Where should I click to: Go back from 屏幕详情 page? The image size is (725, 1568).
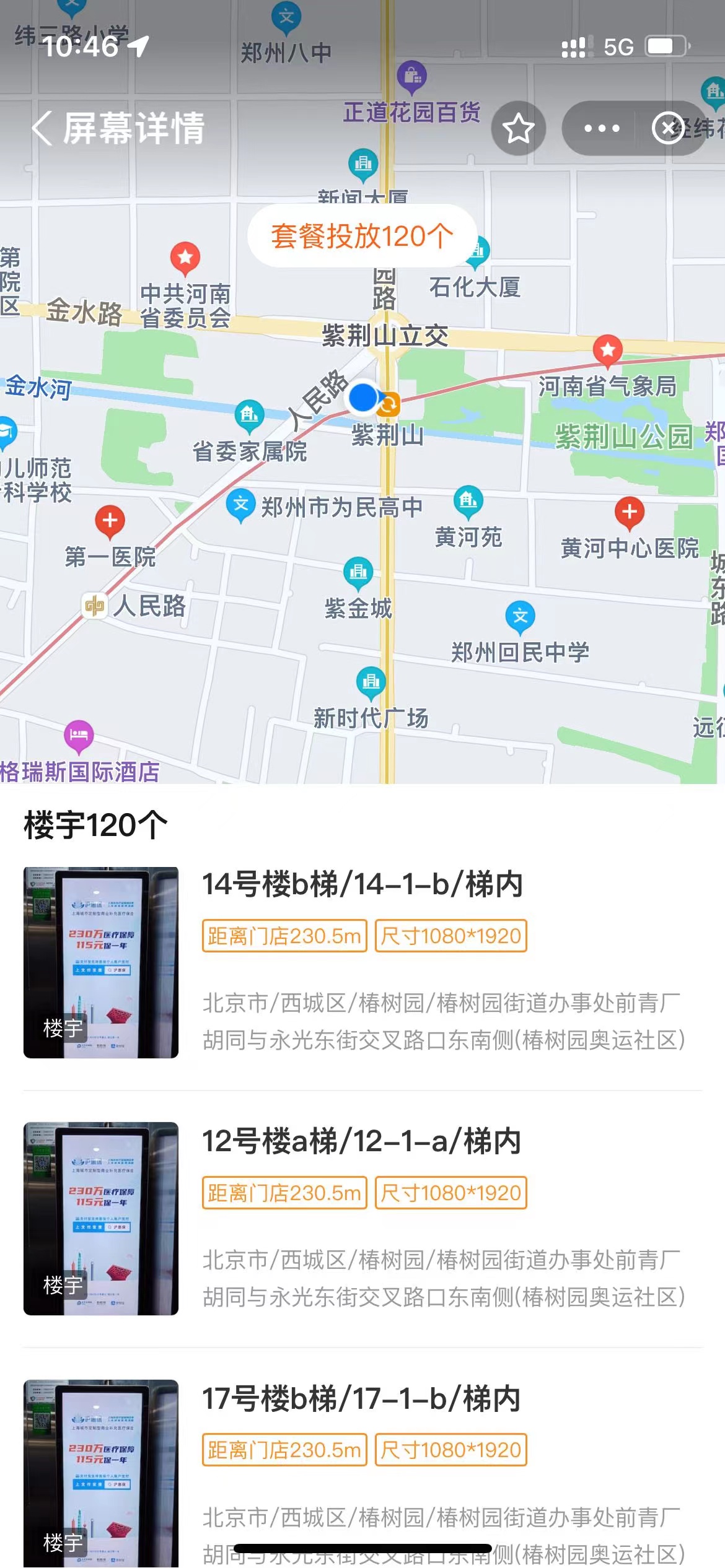coord(42,129)
